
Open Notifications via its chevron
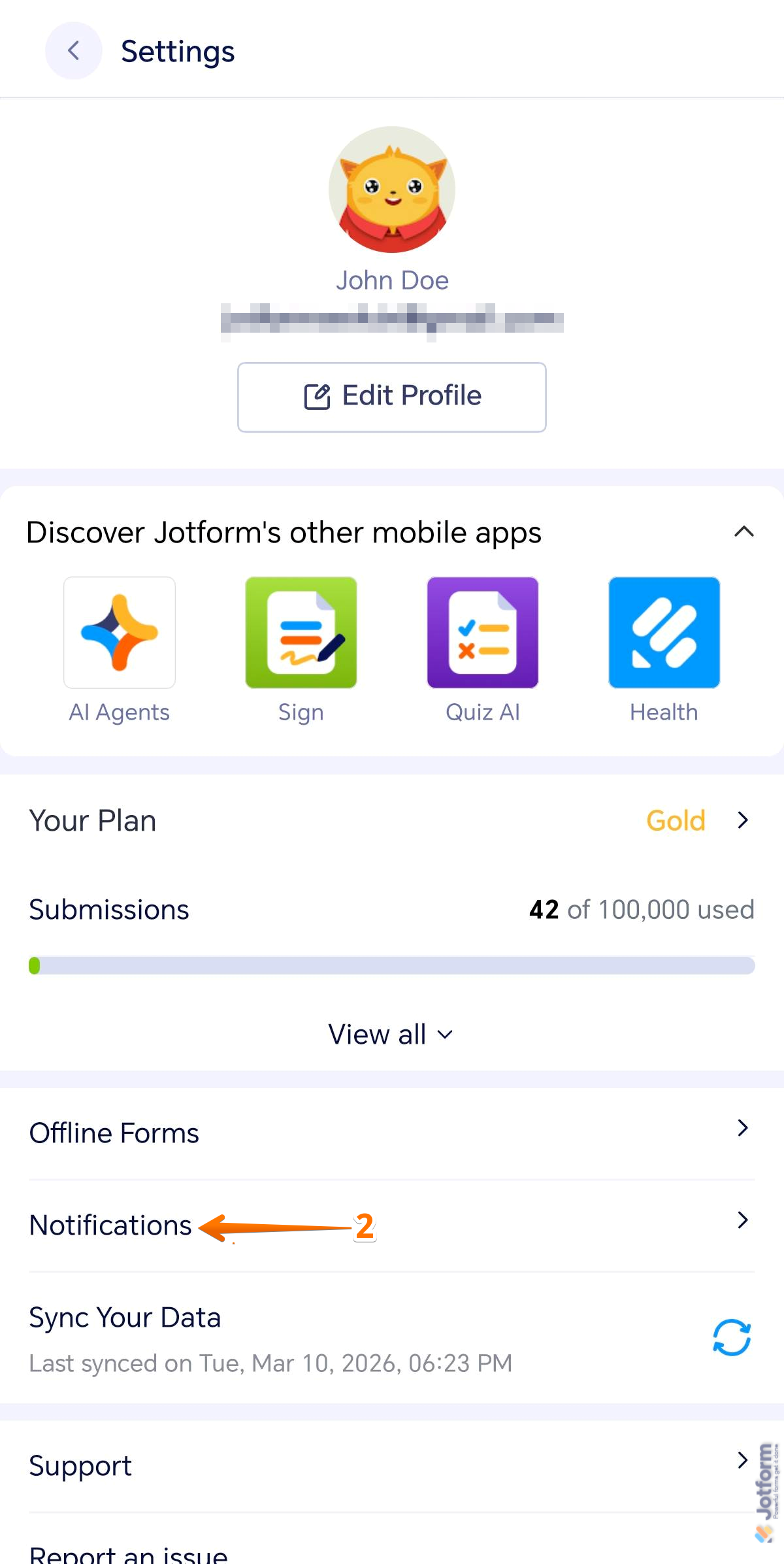(743, 1219)
